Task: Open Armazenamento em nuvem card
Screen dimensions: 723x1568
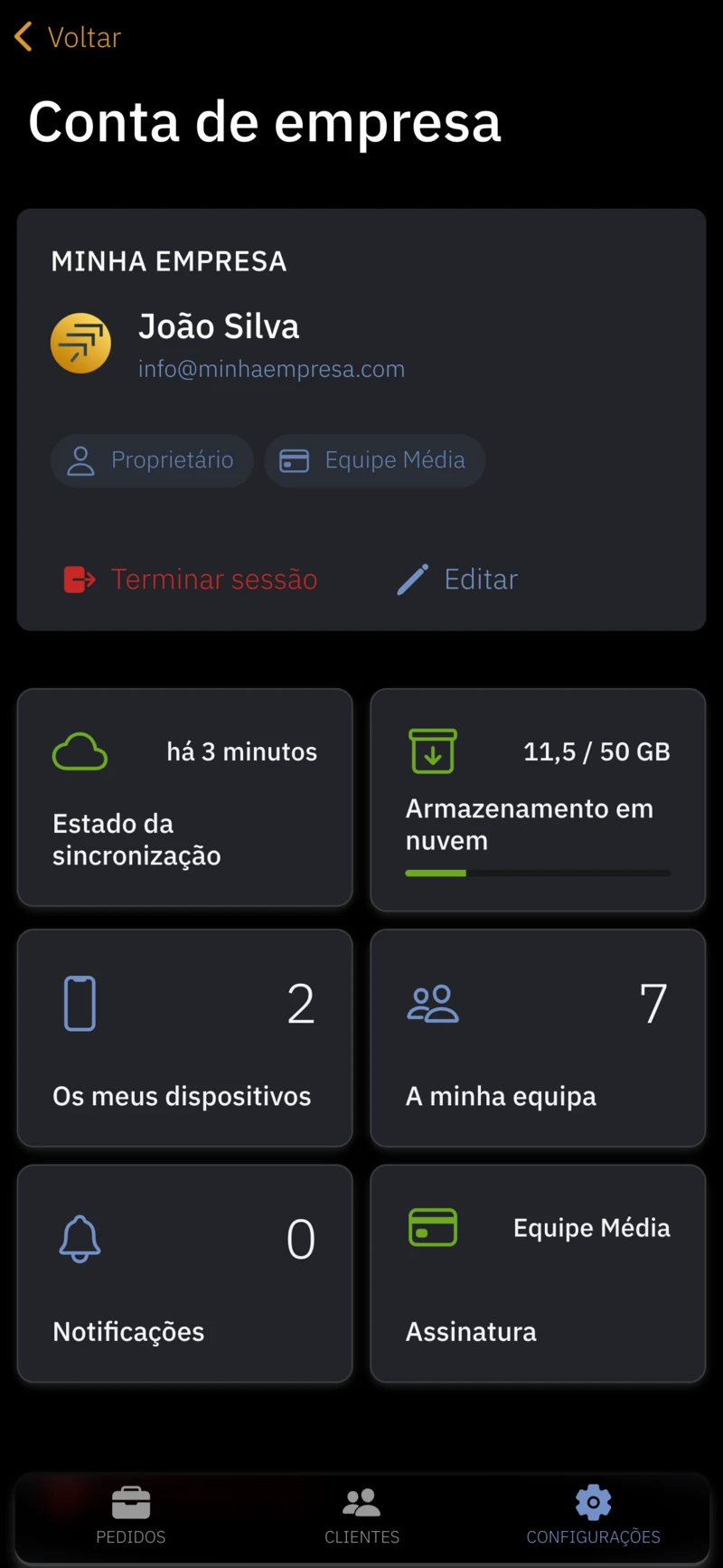Action: tap(538, 799)
